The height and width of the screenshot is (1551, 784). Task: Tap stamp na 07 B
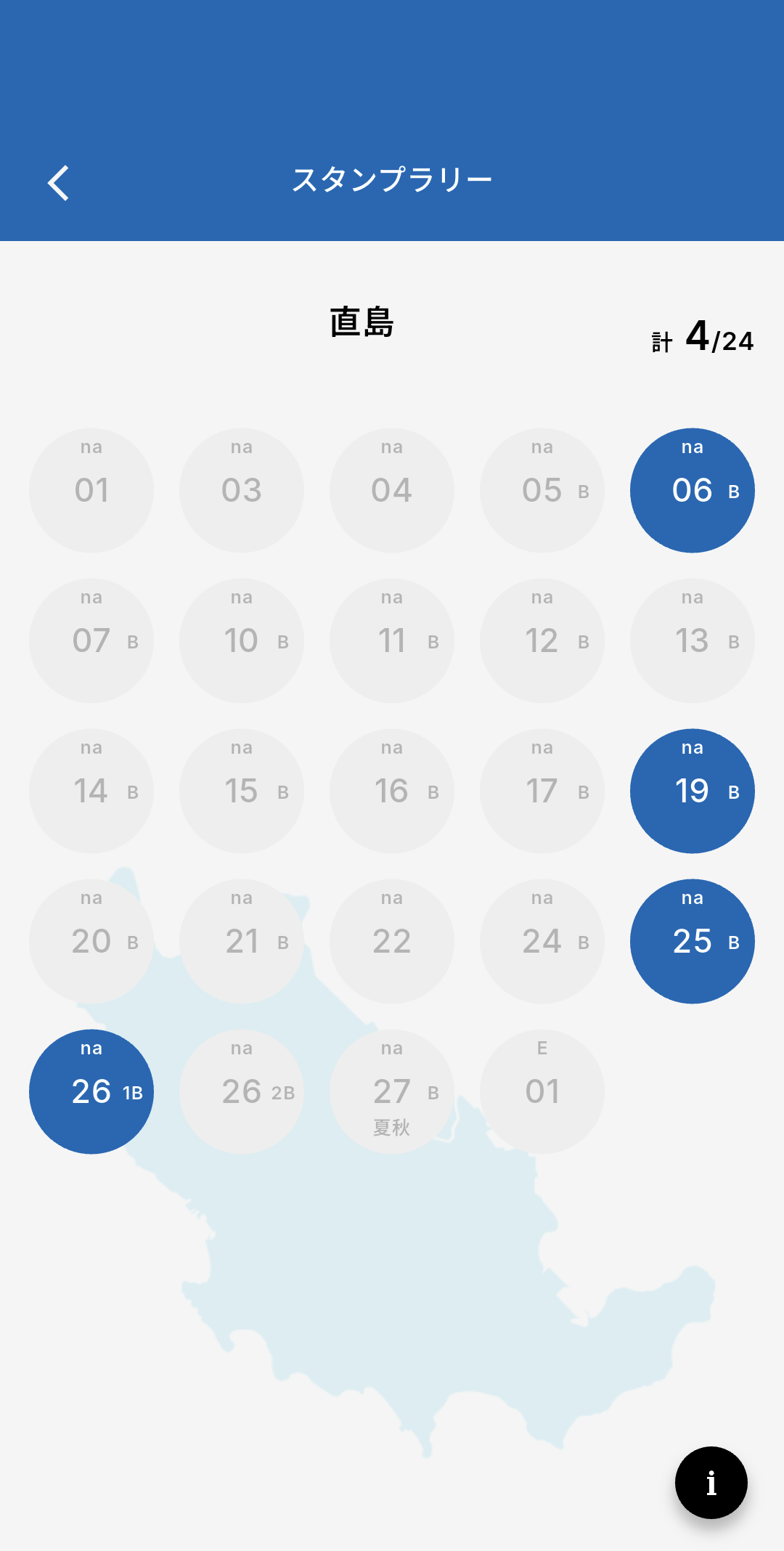click(91, 641)
